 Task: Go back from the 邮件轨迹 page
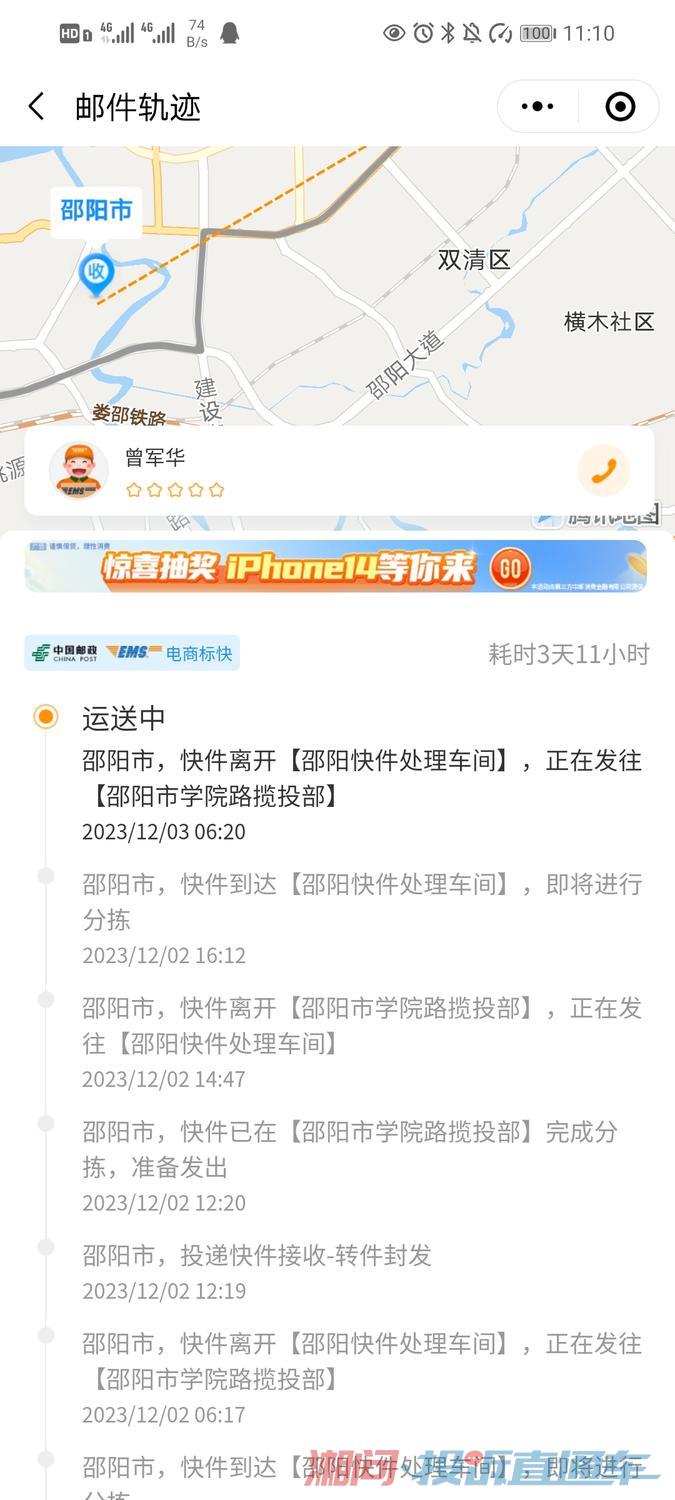[37, 107]
